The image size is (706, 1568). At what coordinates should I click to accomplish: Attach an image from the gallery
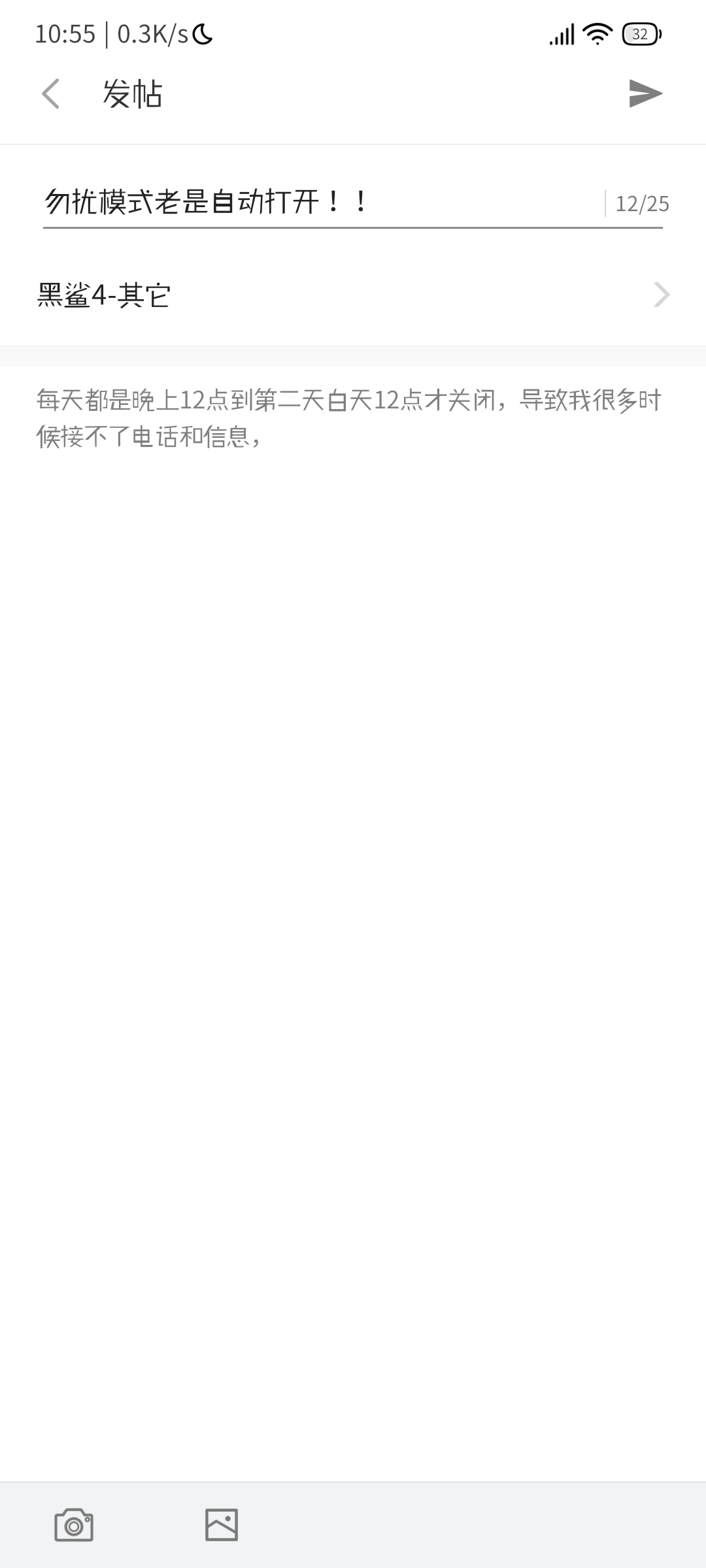[x=222, y=1525]
